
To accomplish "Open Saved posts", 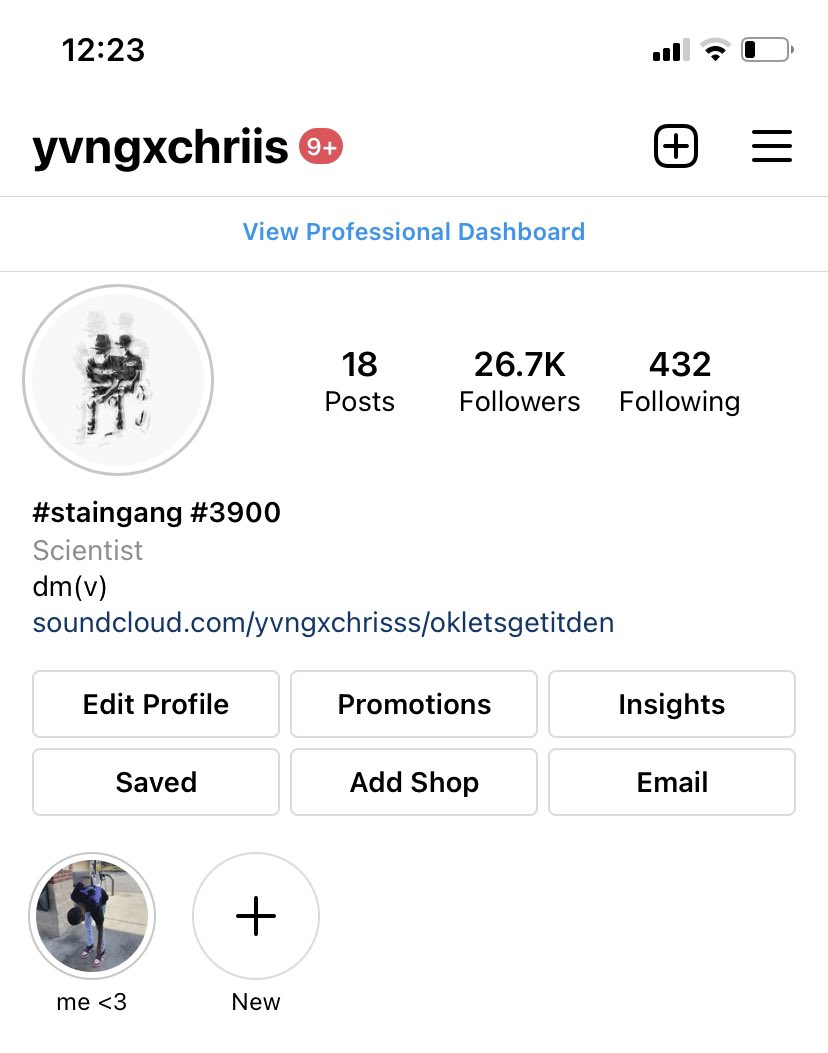I will [156, 782].
